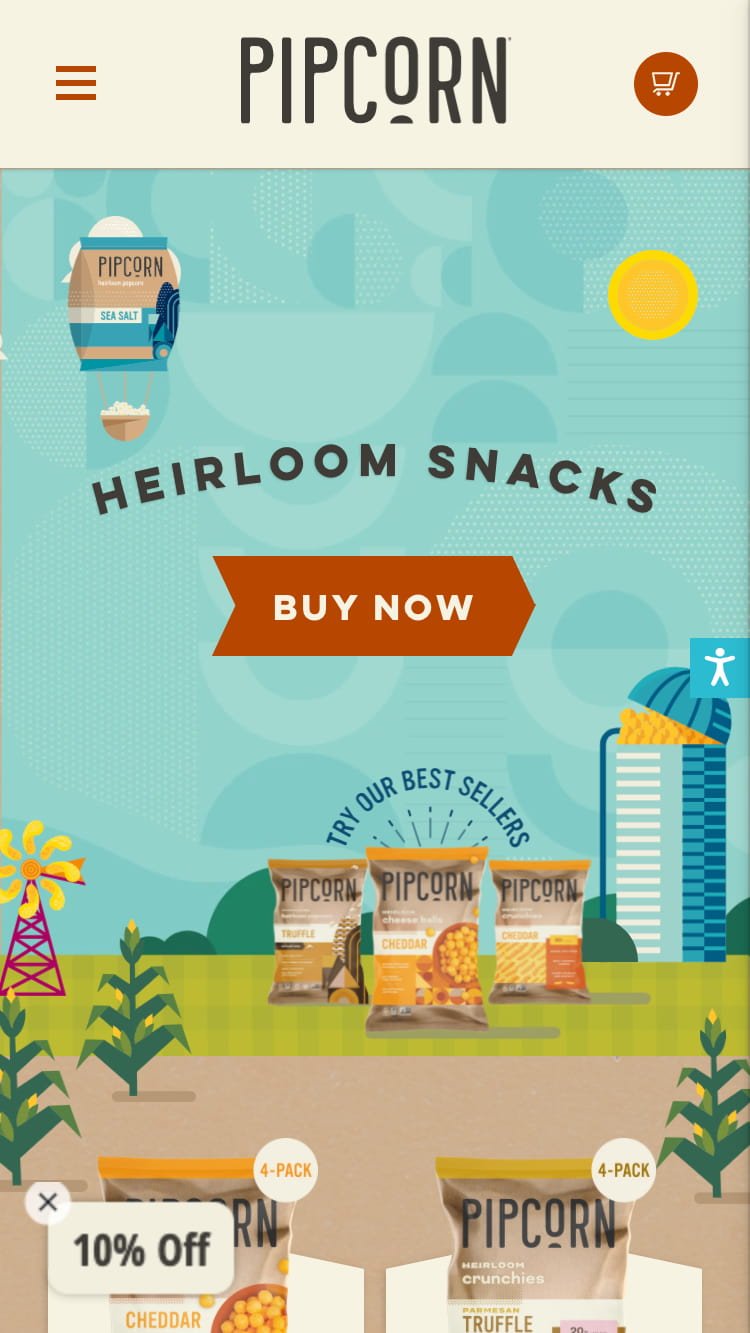Open the shopping cart
Viewport: 750px width, 1333px height.
[665, 83]
